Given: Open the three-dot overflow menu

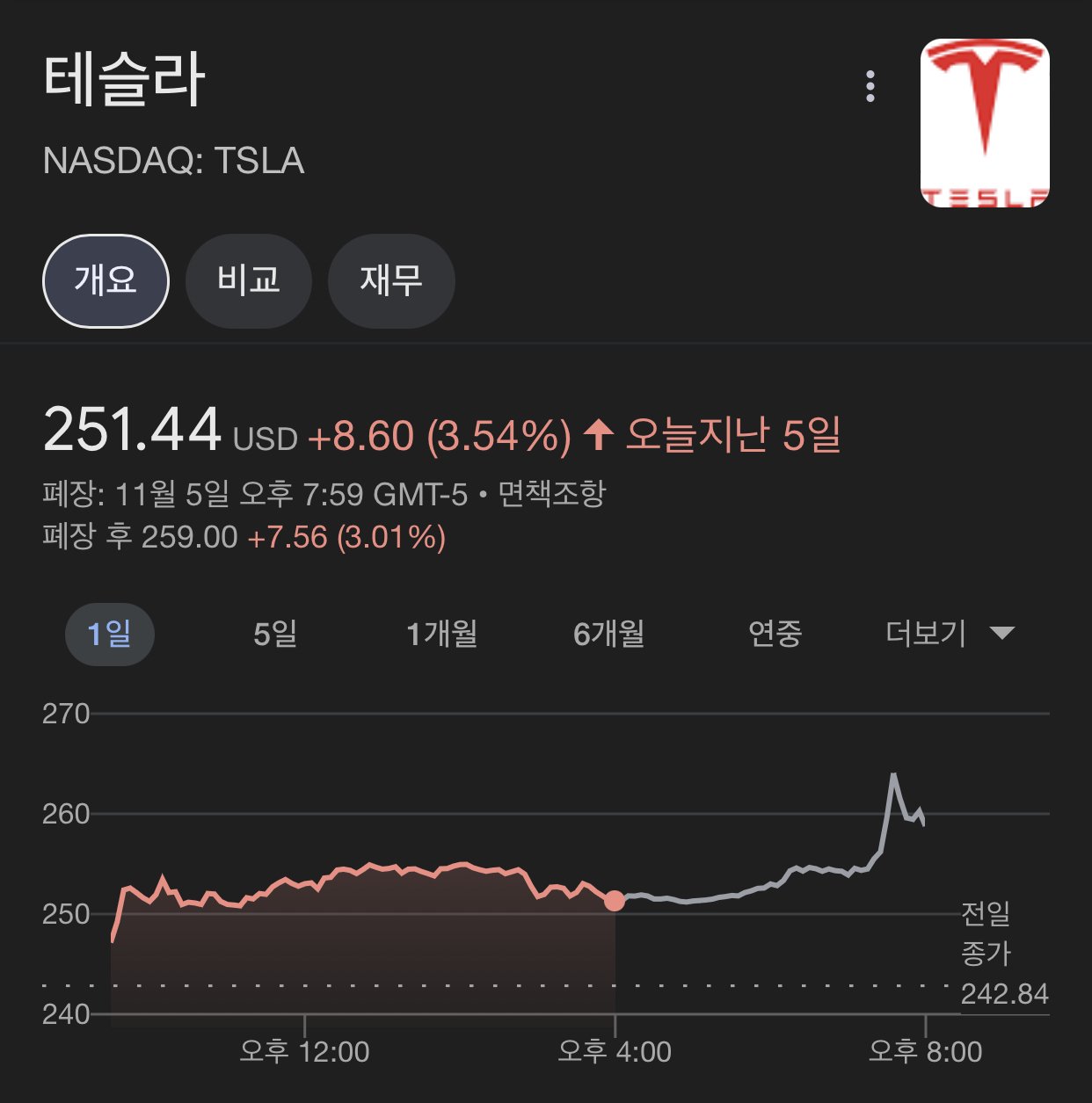Looking at the screenshot, I should (x=870, y=86).
